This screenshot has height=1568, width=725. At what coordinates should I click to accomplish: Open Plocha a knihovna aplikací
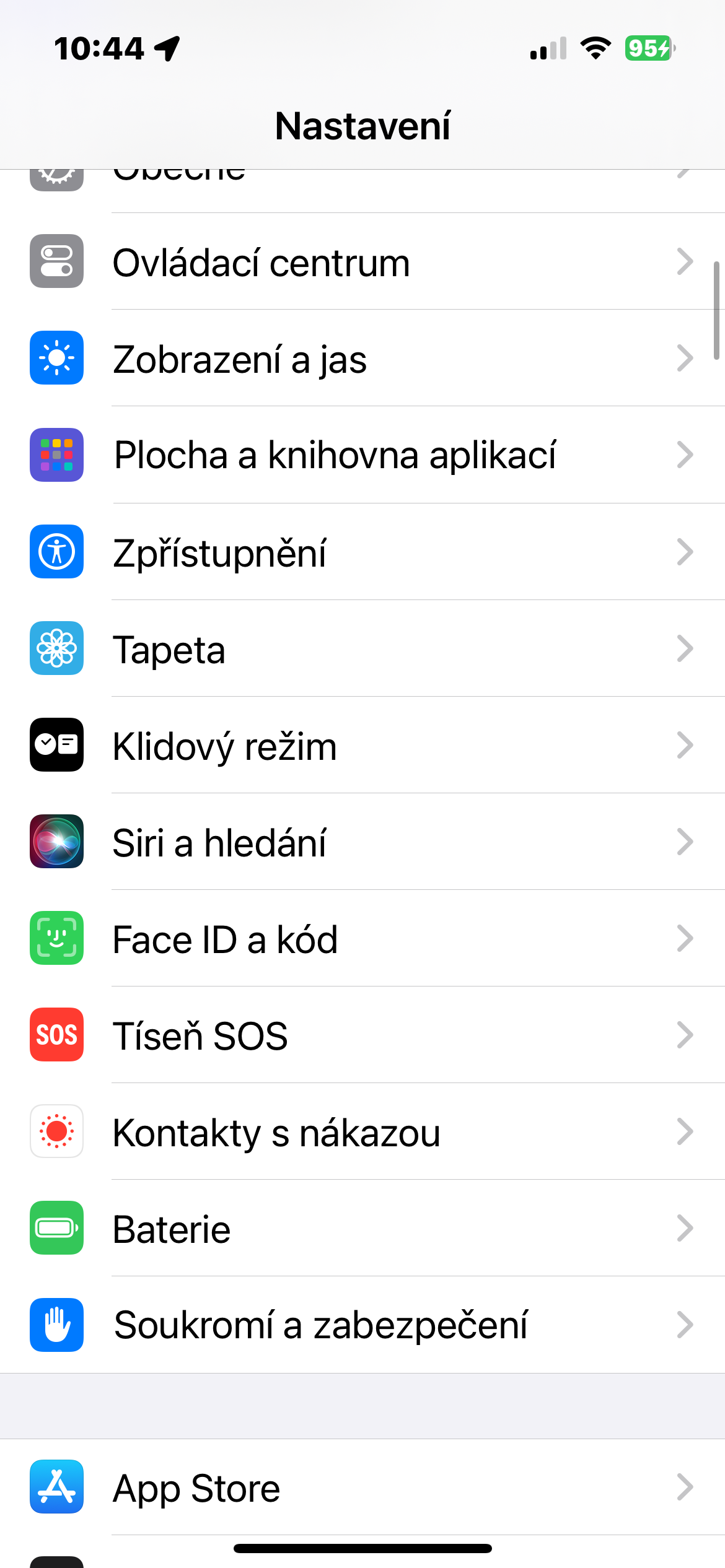click(x=362, y=455)
